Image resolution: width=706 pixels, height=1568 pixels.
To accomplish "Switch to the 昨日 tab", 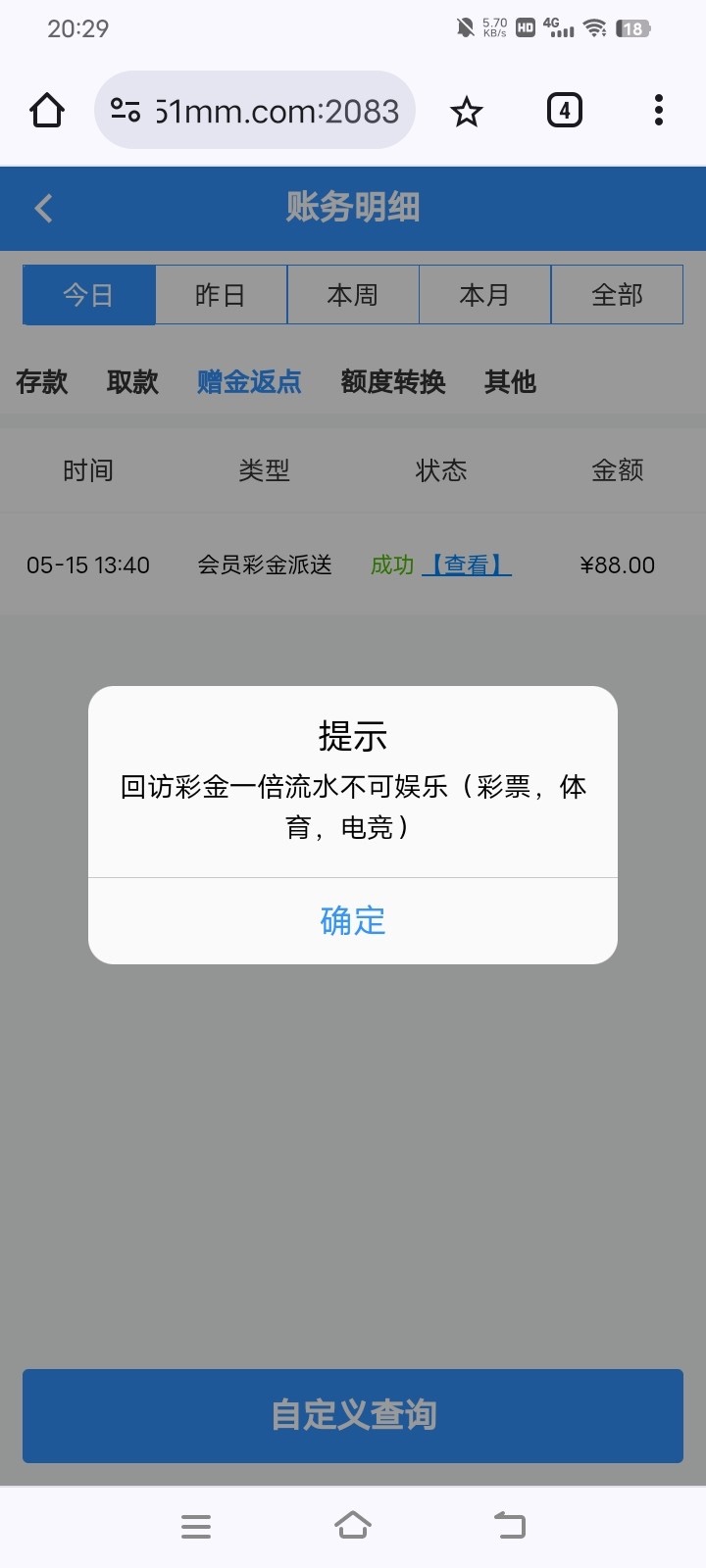I will point(221,295).
